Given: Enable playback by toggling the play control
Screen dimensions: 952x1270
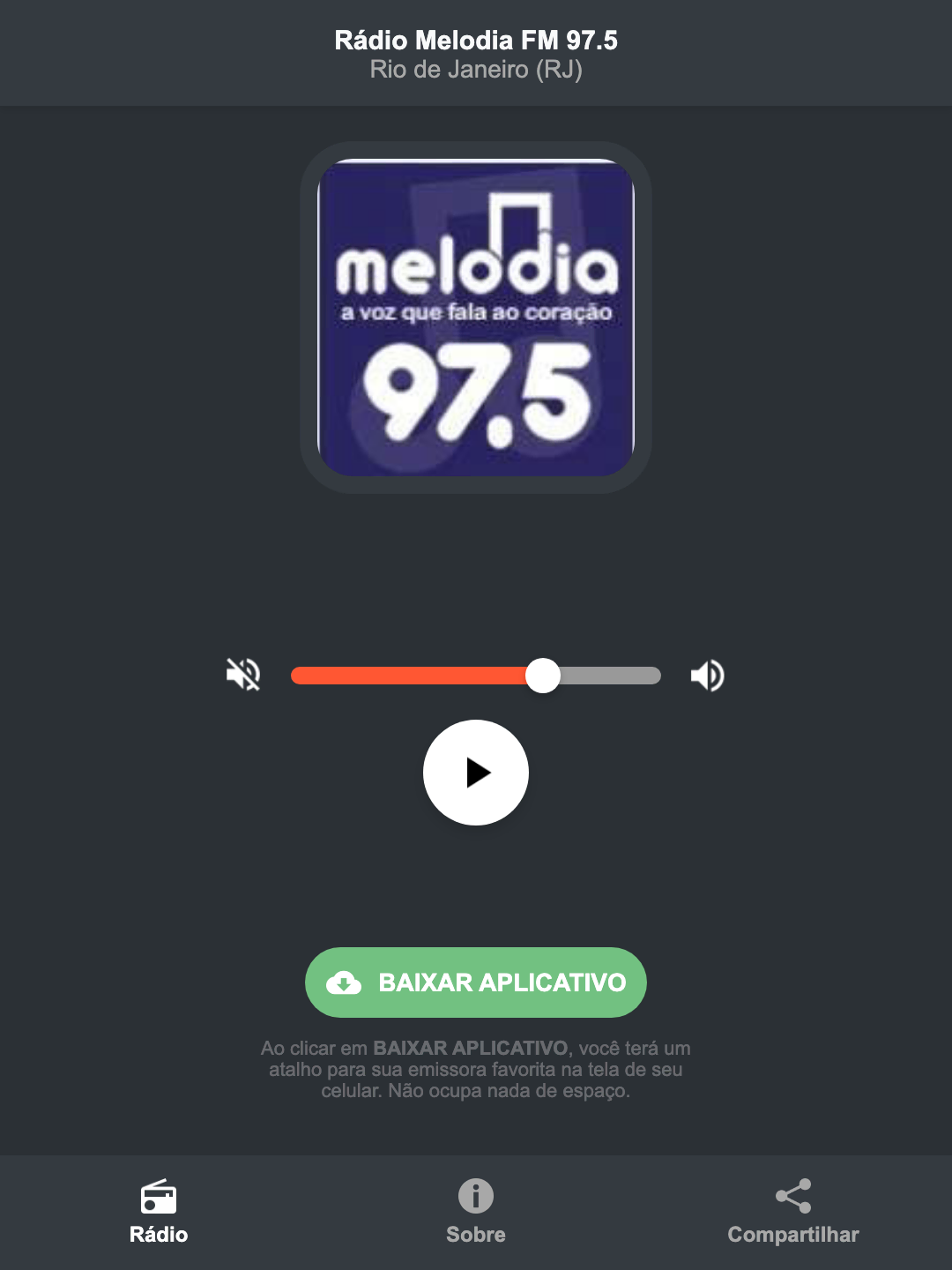Looking at the screenshot, I should pos(476,773).
